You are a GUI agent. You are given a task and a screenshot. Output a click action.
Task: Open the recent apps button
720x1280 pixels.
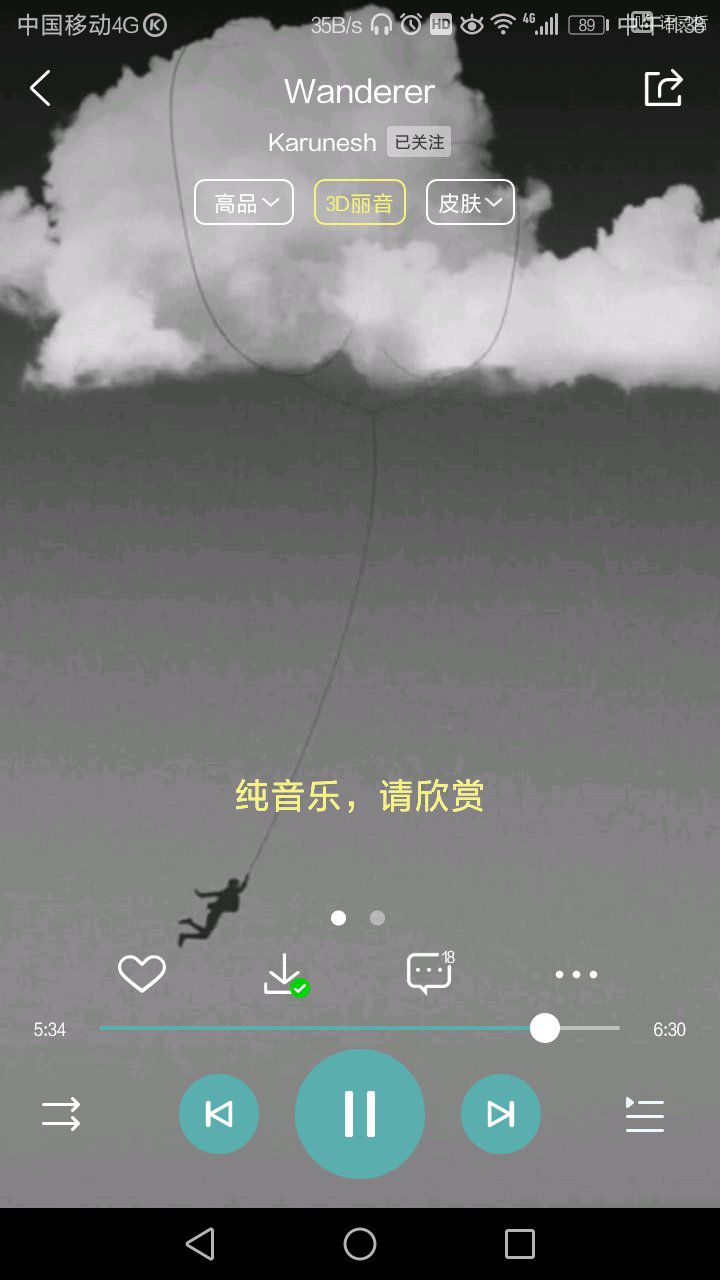click(520, 1244)
